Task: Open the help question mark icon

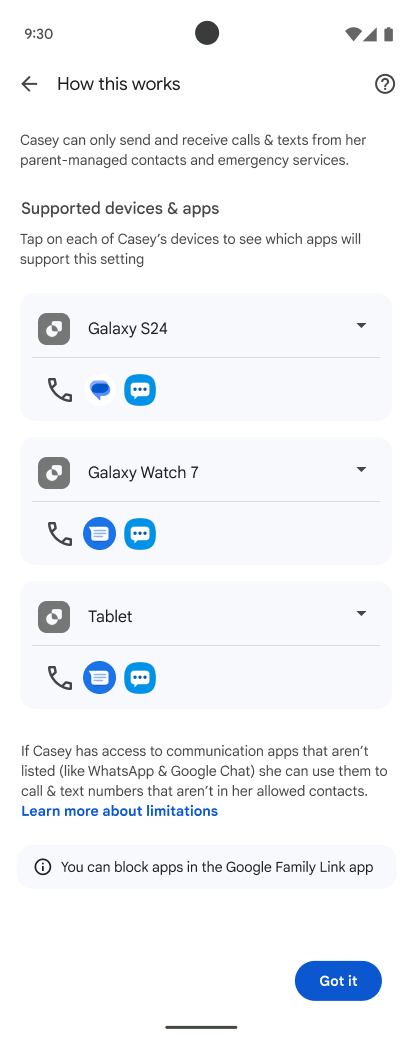Action: (385, 84)
